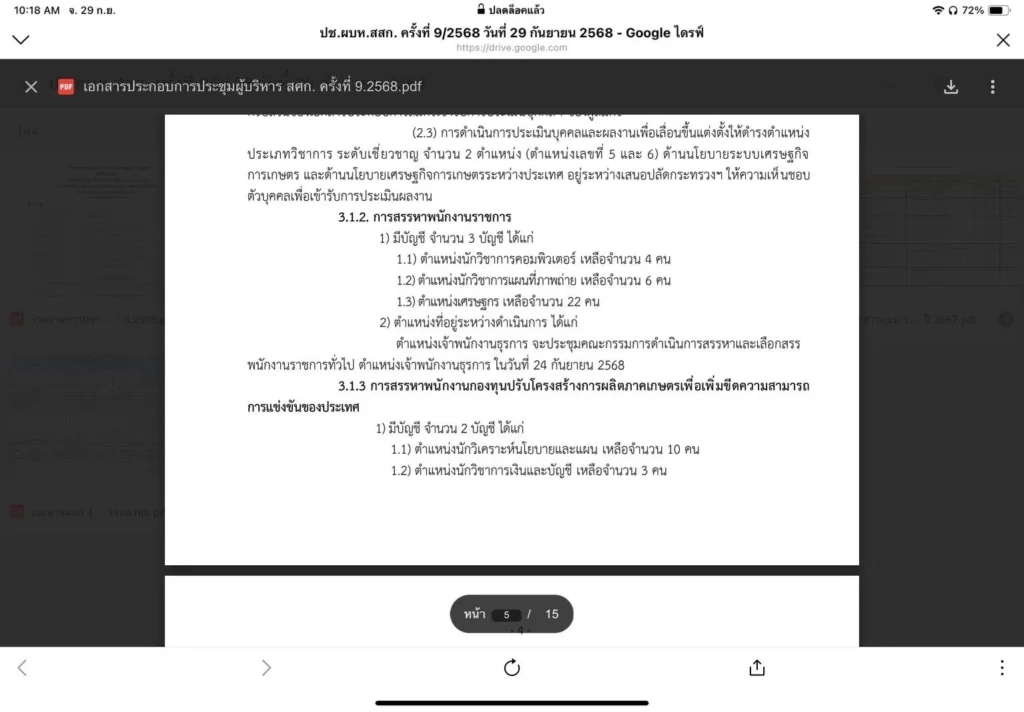Close the in-app browser window
The height and width of the screenshot is (712, 1024).
coord(1003,40)
